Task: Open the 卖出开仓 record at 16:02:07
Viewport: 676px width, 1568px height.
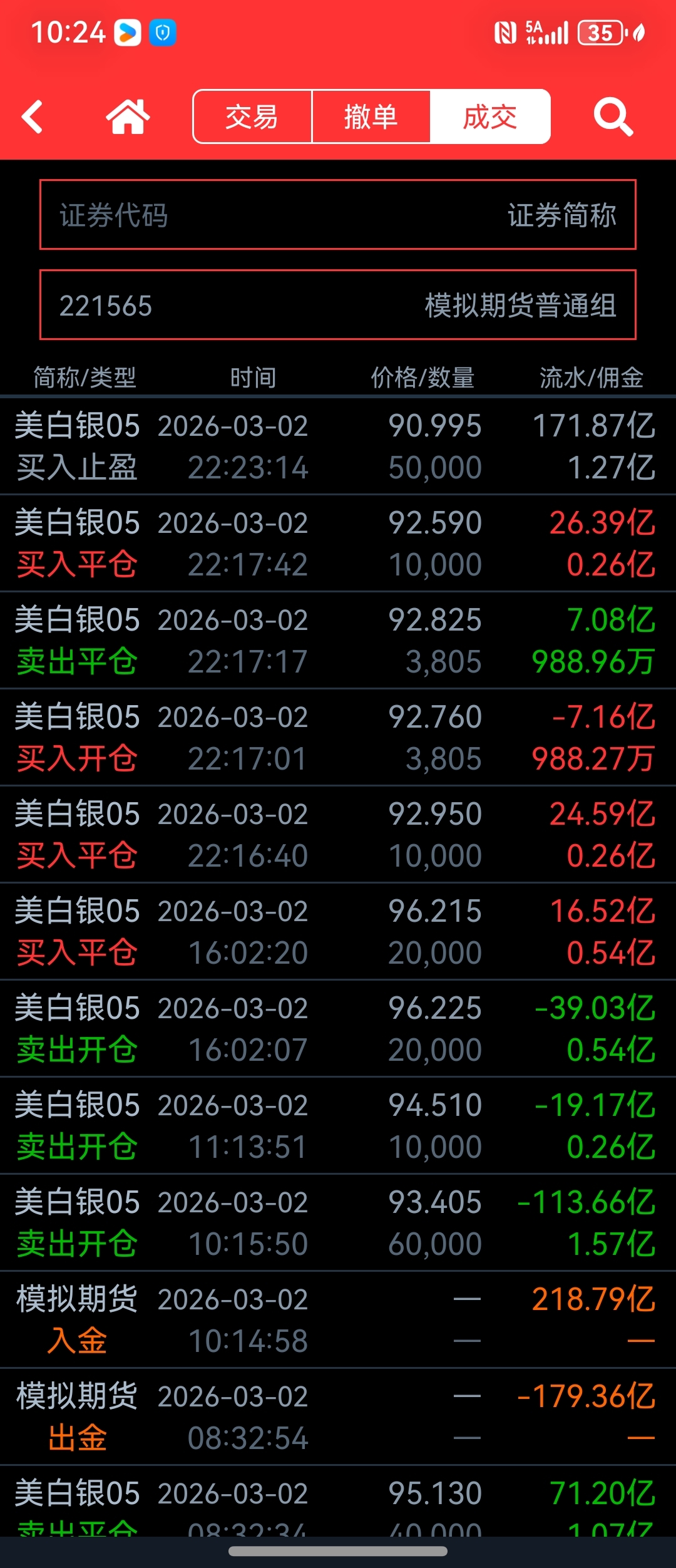Action: [x=338, y=1029]
